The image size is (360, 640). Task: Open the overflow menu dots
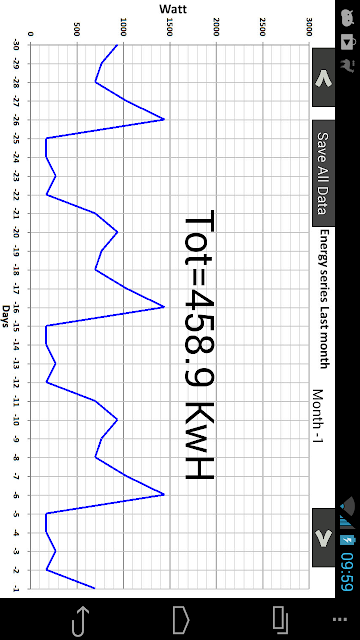point(340,620)
